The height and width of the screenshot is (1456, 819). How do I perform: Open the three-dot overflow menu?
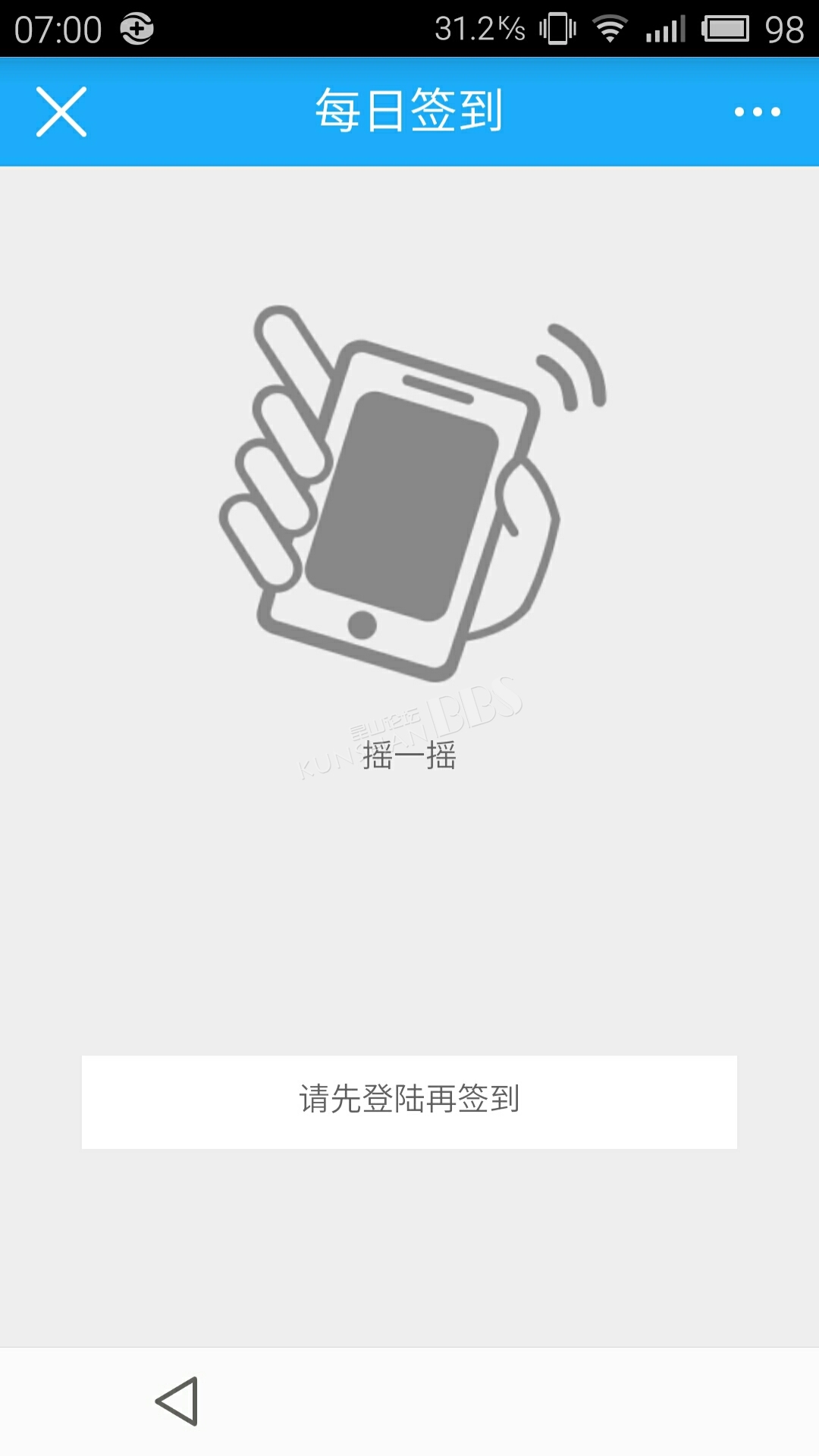click(x=757, y=111)
